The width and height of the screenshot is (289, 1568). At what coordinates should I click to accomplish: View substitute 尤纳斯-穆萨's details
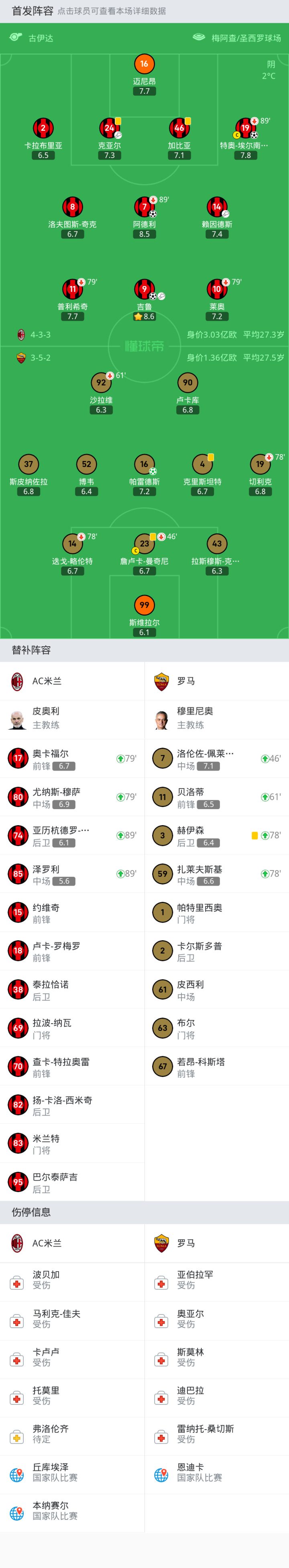tap(72, 797)
